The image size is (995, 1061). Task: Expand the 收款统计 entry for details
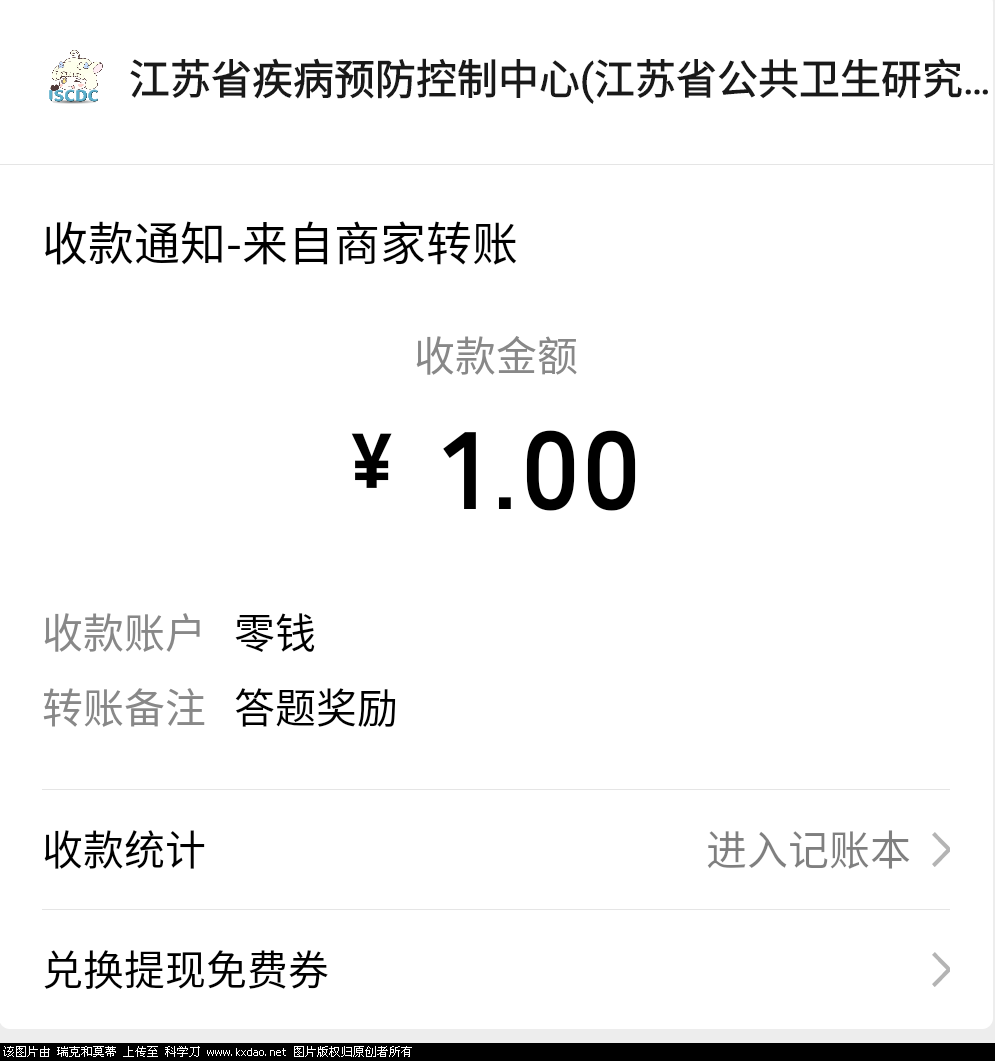click(x=122, y=851)
